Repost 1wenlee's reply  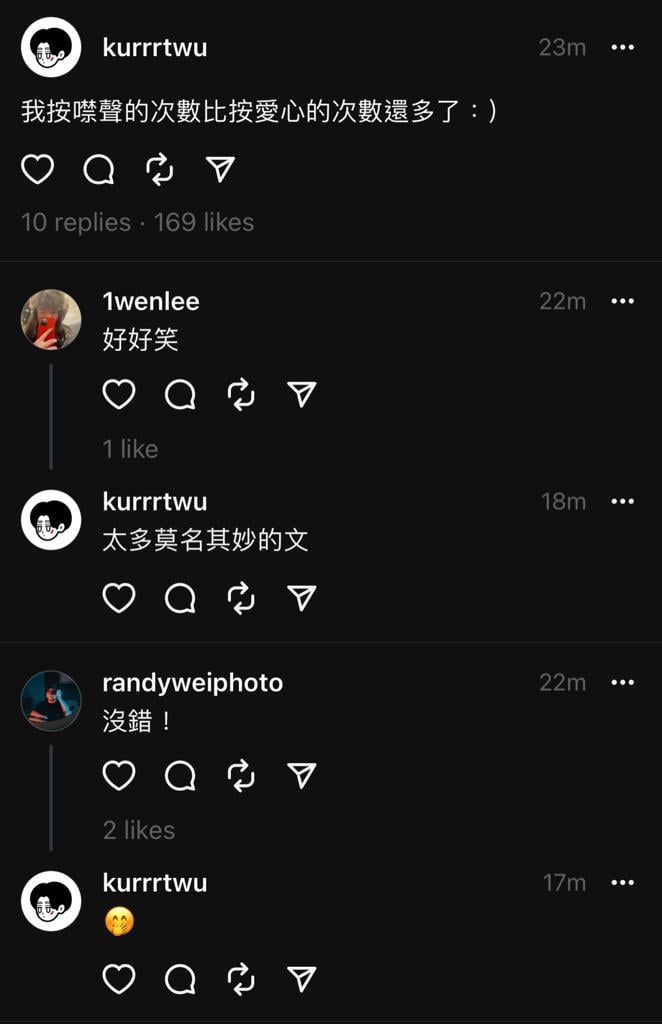(x=241, y=395)
